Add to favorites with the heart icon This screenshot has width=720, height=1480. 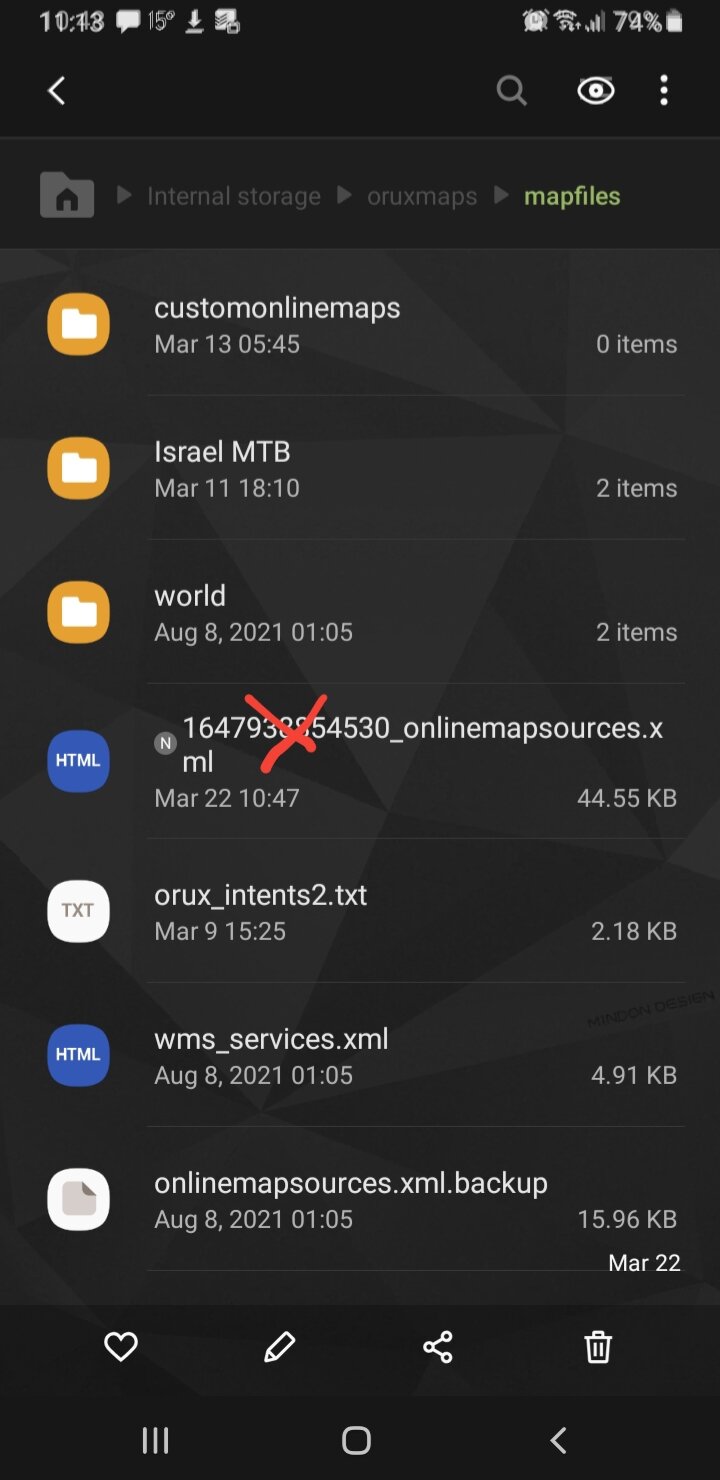tap(121, 1347)
